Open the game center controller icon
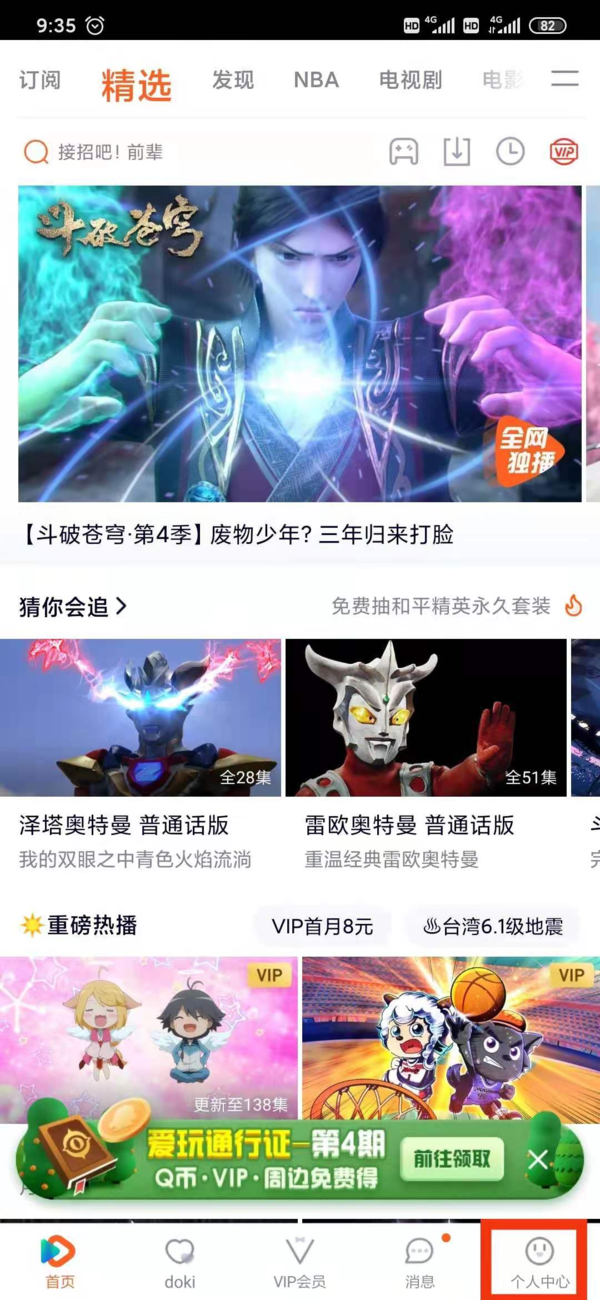The width and height of the screenshot is (600, 1300). tap(404, 152)
